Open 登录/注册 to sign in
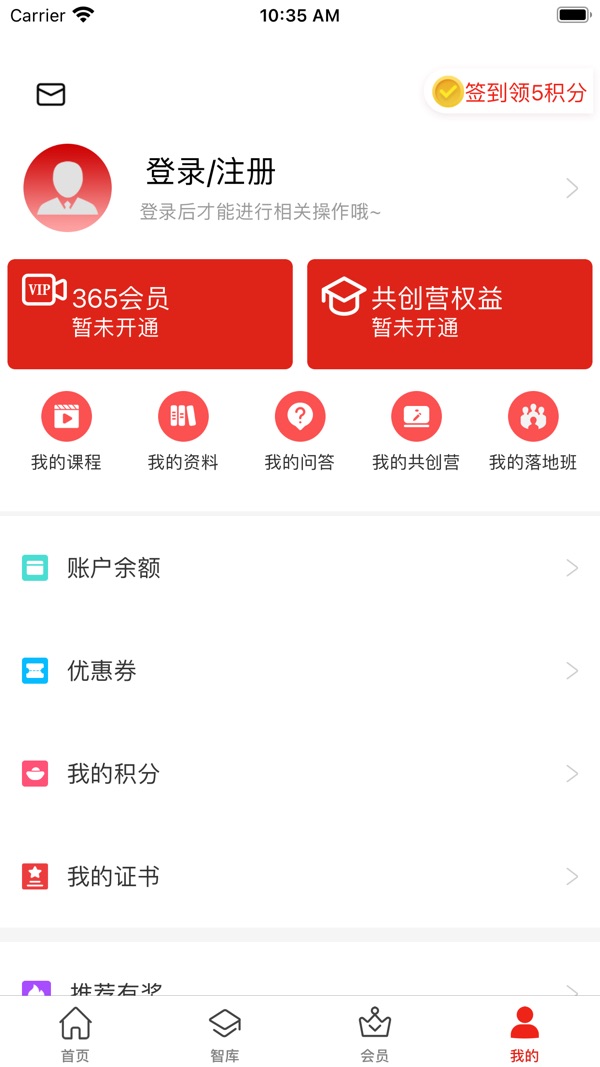The width and height of the screenshot is (600, 1067). coord(211,173)
